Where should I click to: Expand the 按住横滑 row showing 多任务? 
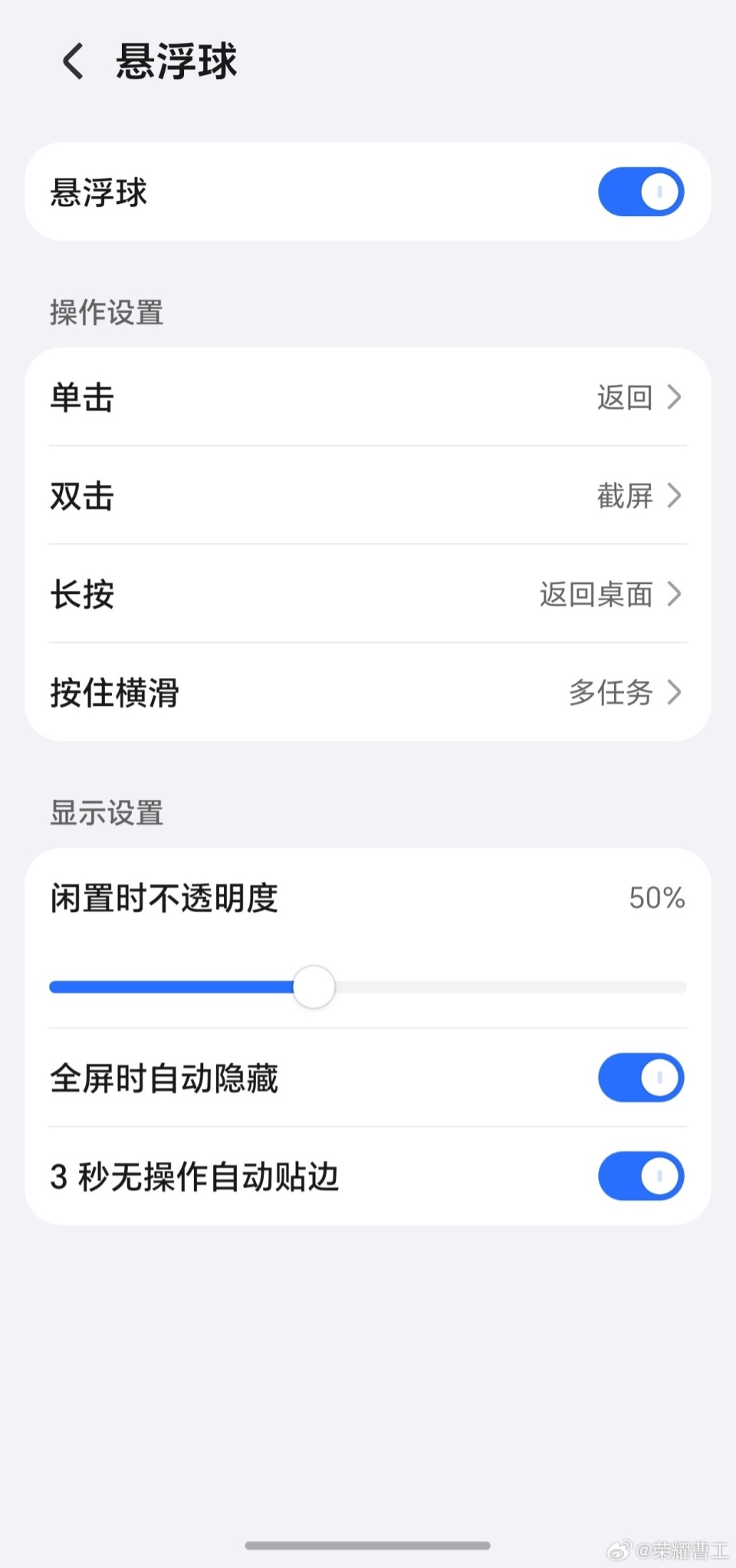(x=368, y=694)
